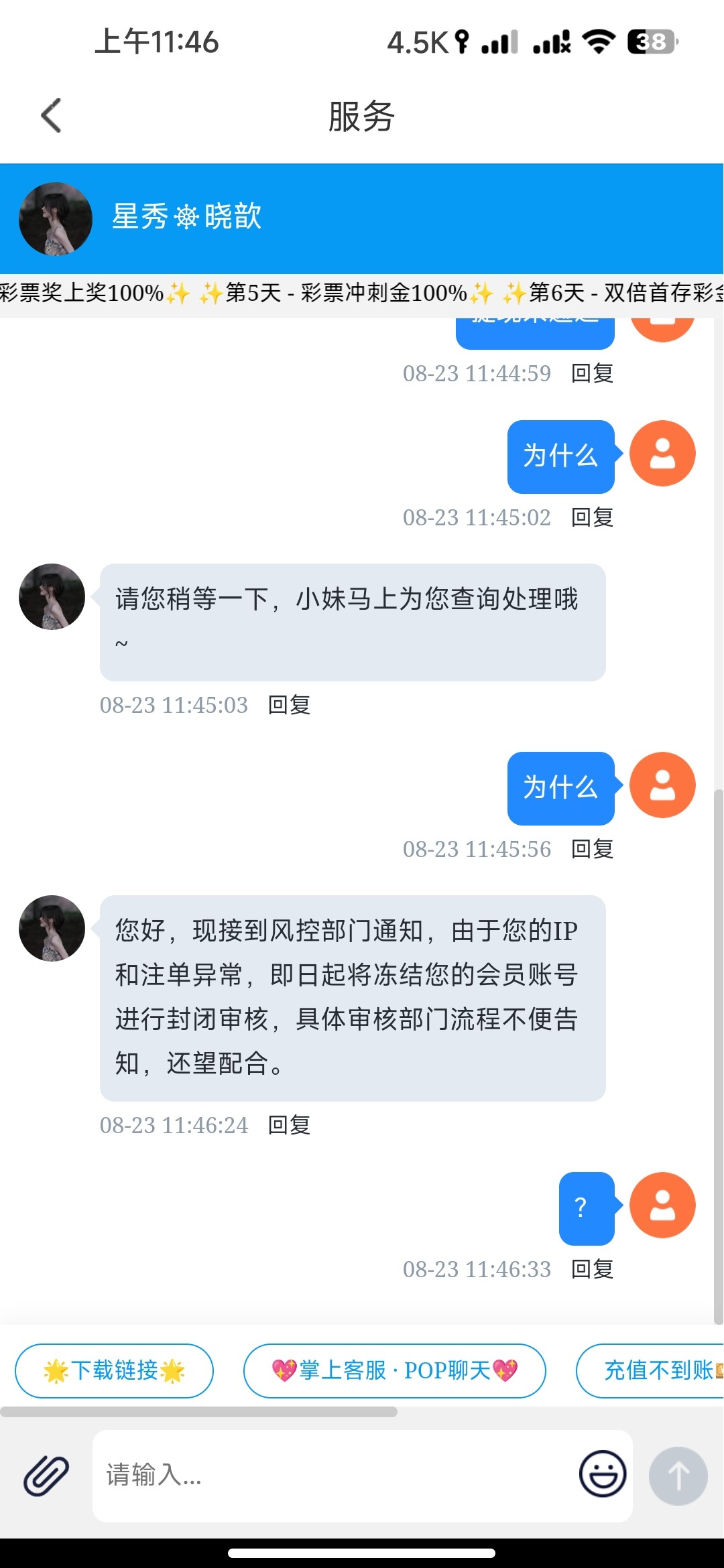Viewport: 724px width, 1568px height.
Task: Go back from the 服务 chat
Action: [51, 115]
